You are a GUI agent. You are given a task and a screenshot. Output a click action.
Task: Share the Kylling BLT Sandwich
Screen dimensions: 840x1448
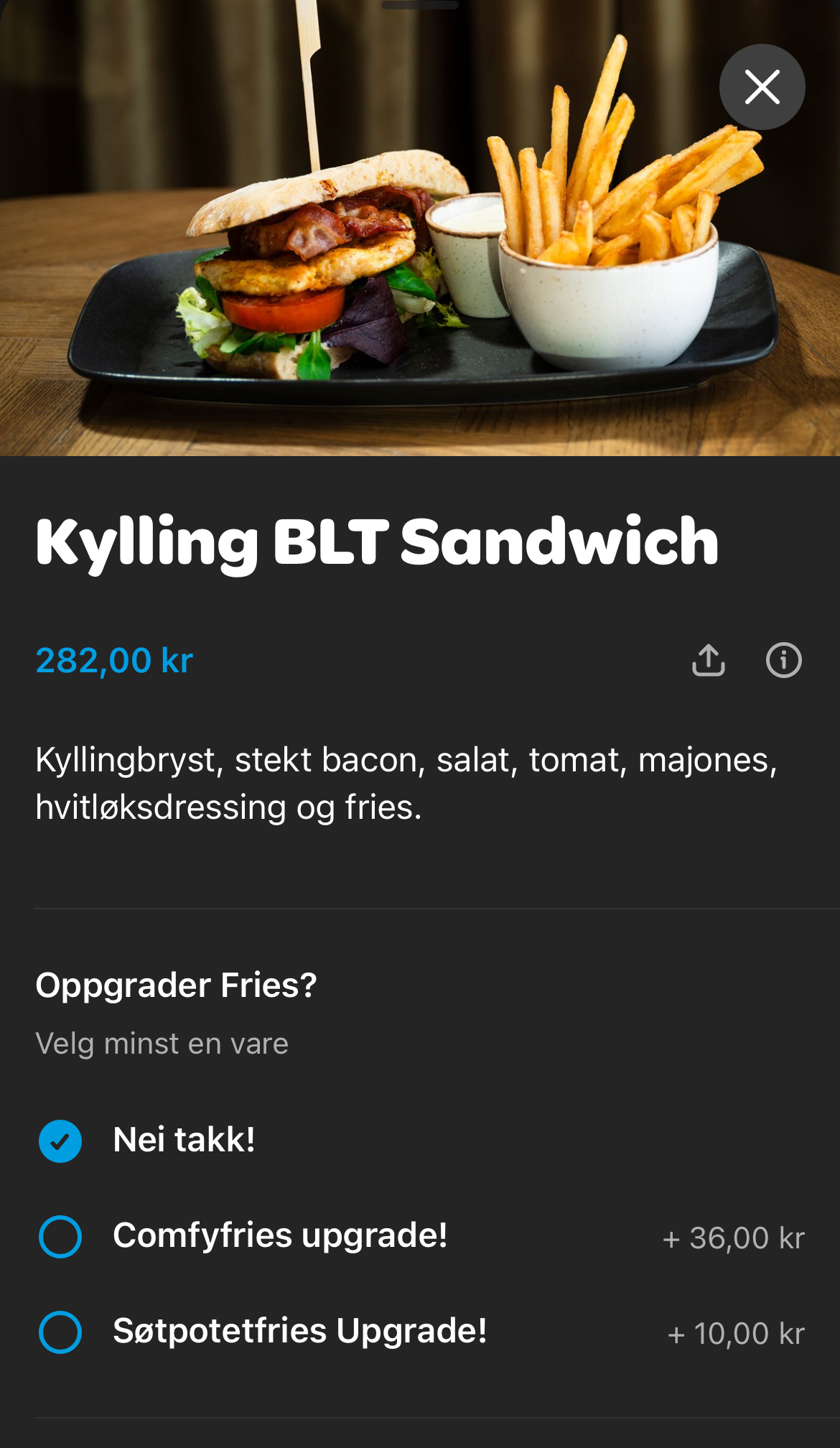[x=709, y=660]
